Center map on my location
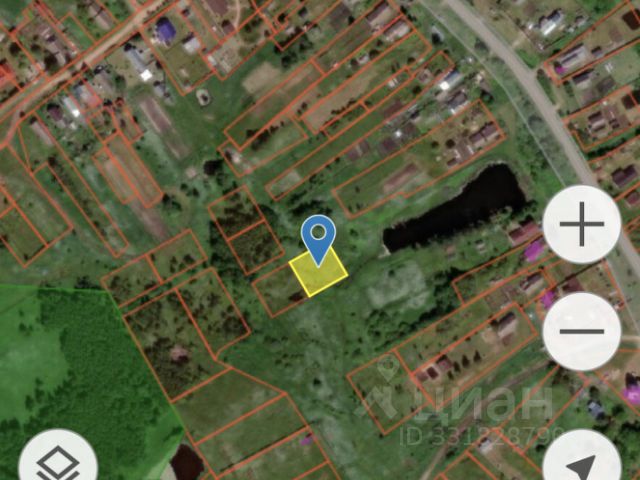The width and height of the screenshot is (640, 480). click(582, 457)
